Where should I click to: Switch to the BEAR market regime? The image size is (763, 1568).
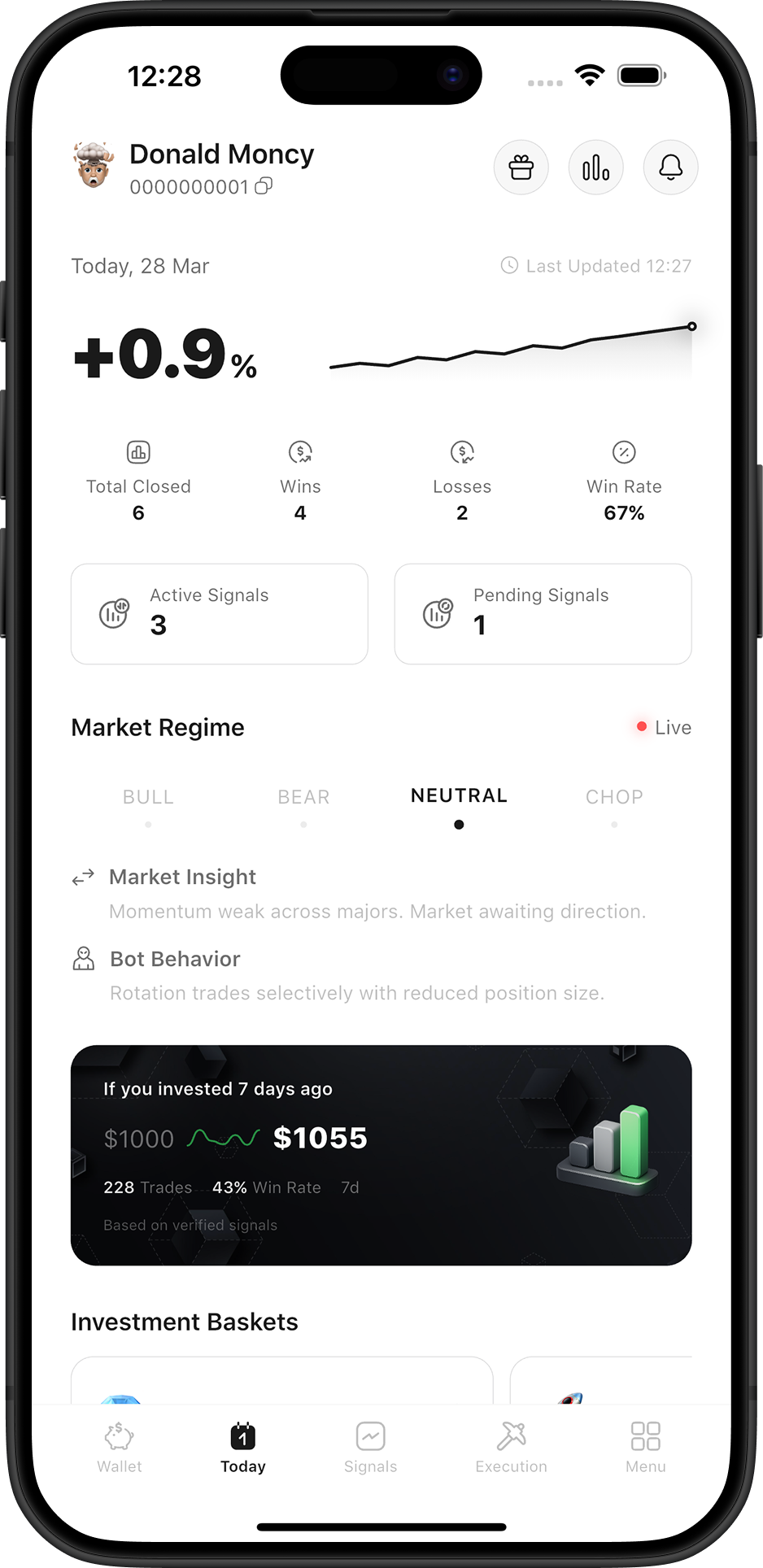coord(303,797)
